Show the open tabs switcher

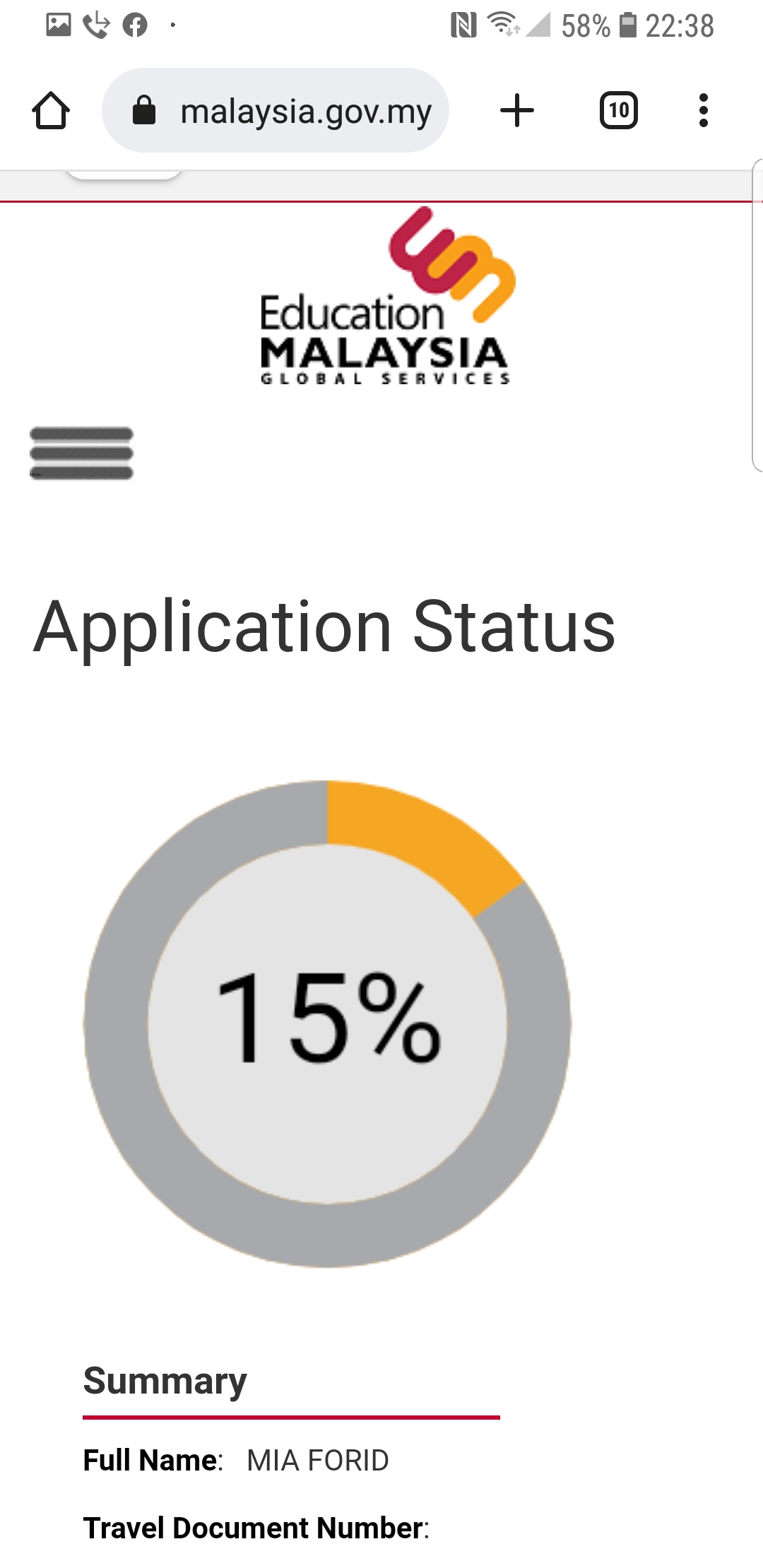[618, 111]
